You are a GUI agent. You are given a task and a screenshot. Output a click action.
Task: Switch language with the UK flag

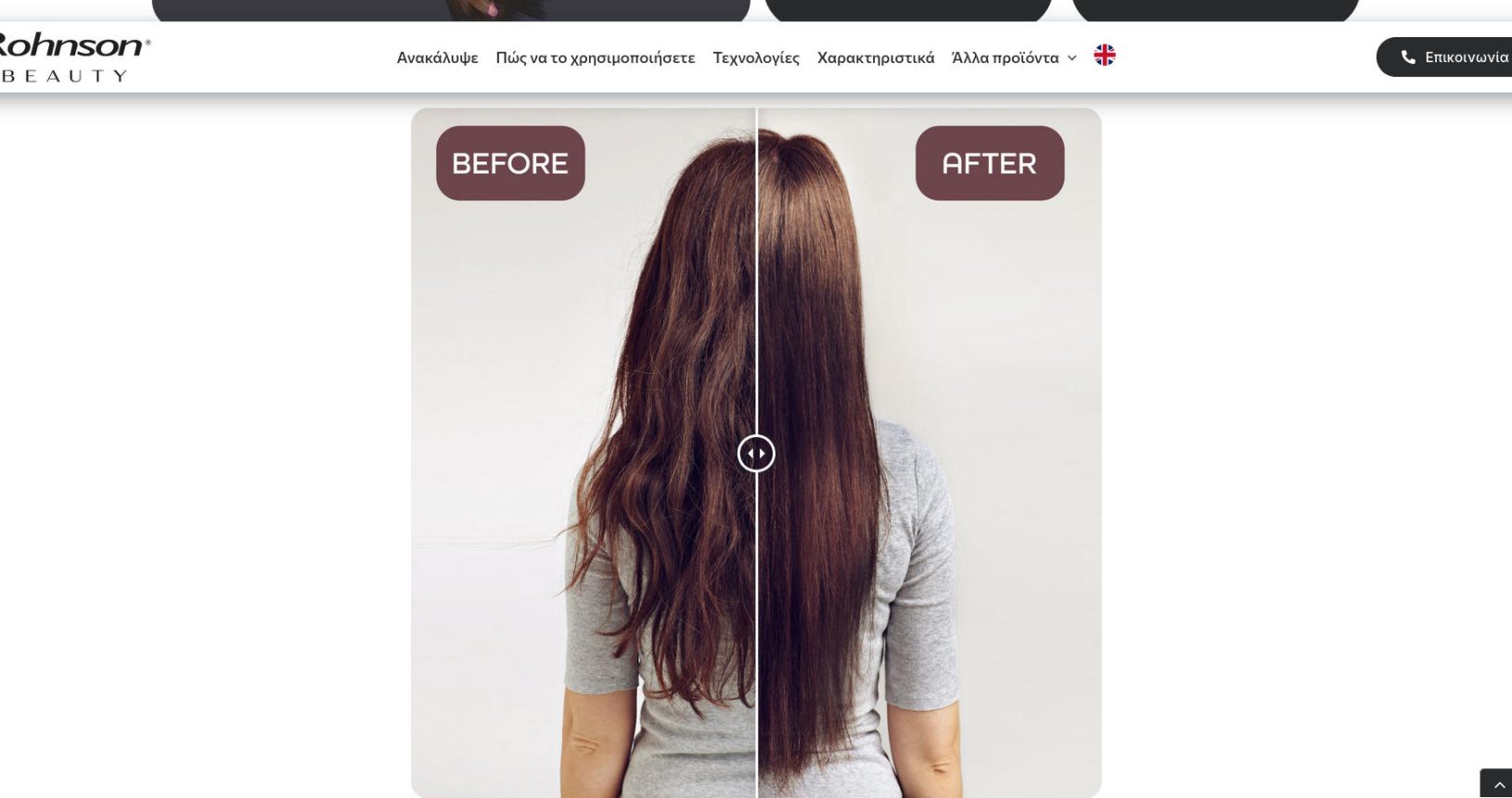1104,56
